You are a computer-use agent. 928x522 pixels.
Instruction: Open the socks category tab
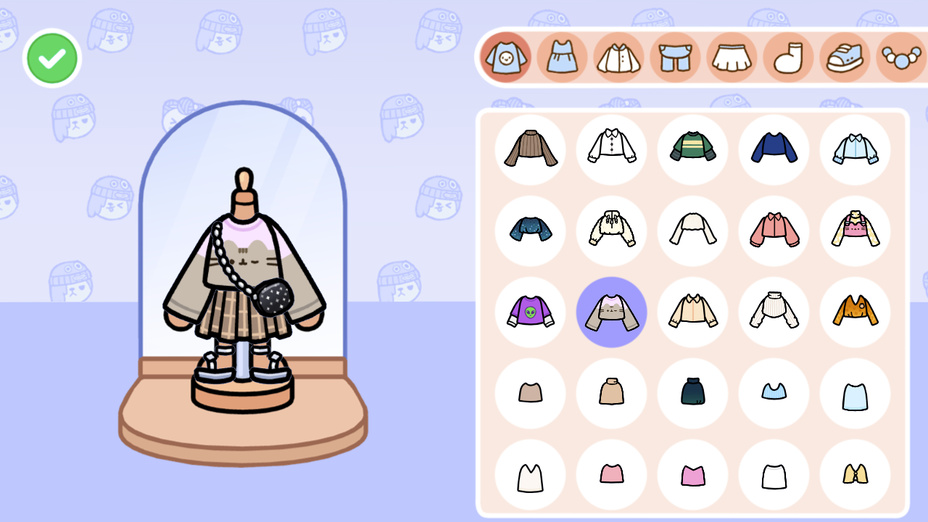pos(788,57)
